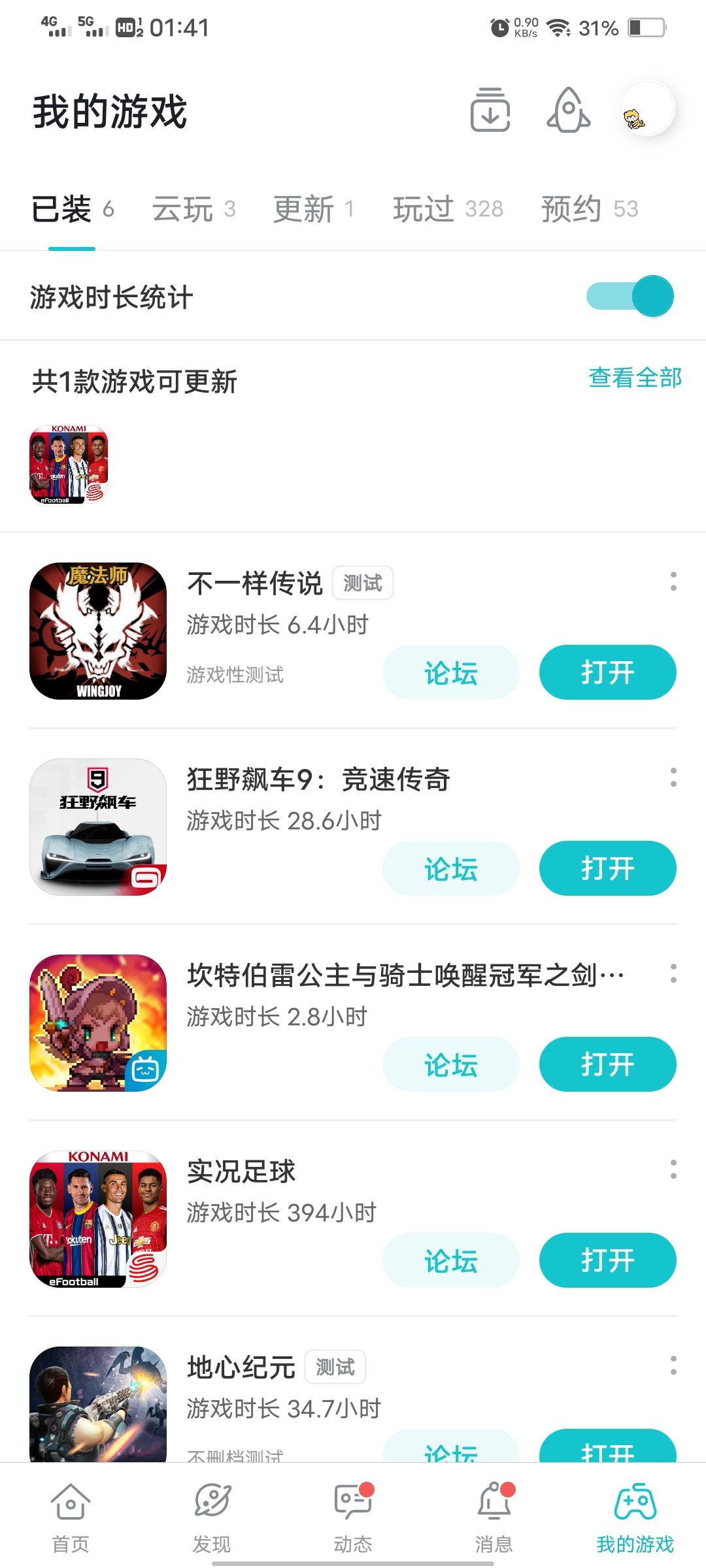Tap 查看全部 for updatable games

(x=635, y=378)
